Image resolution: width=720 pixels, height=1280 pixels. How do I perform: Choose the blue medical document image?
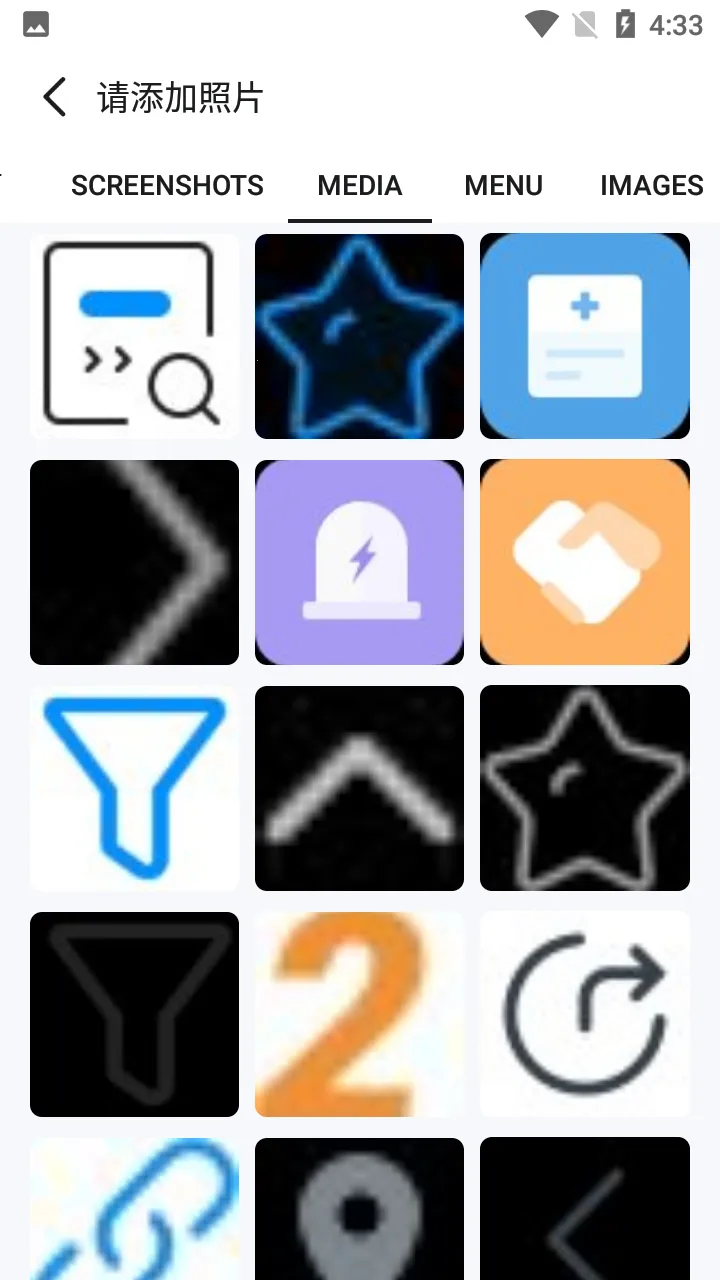point(585,336)
